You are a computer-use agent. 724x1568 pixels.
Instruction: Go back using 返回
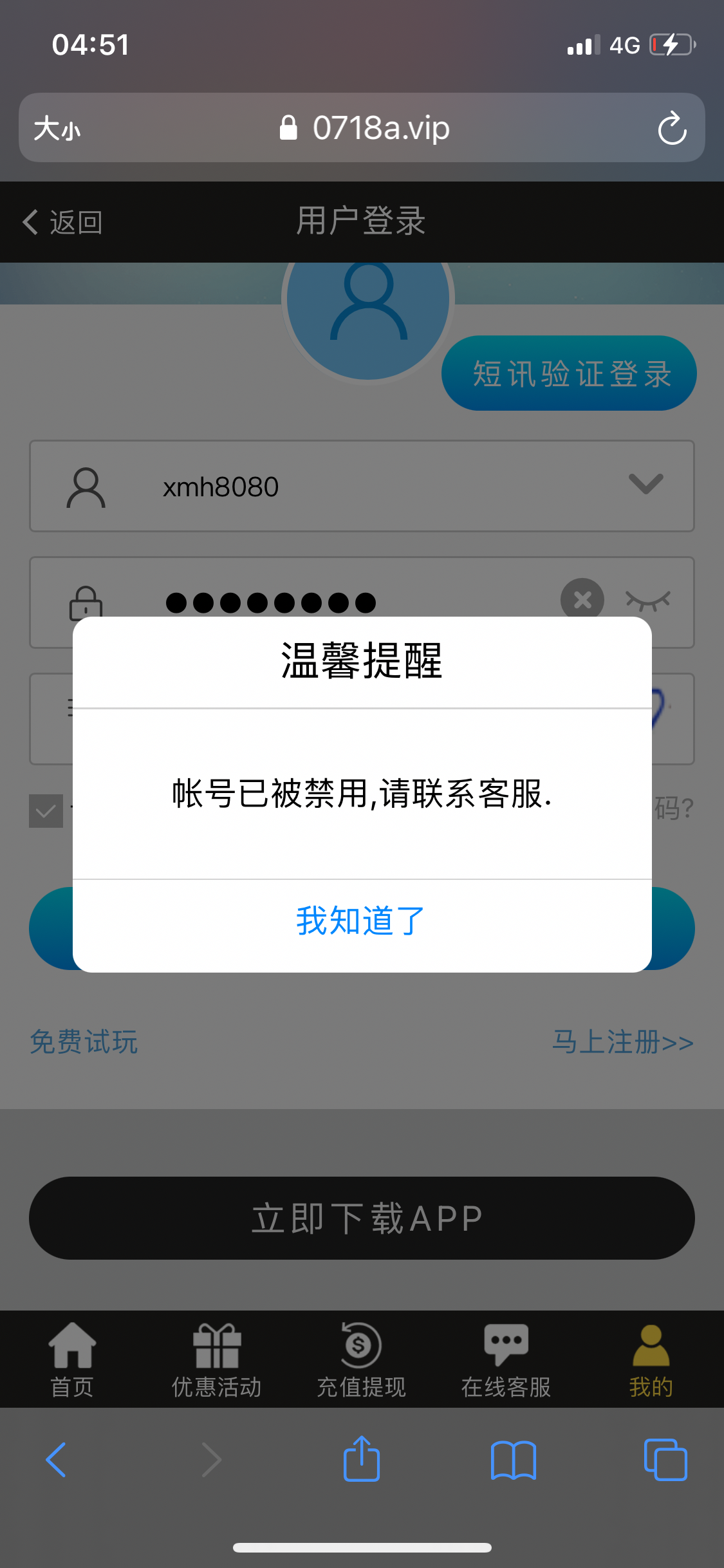63,222
